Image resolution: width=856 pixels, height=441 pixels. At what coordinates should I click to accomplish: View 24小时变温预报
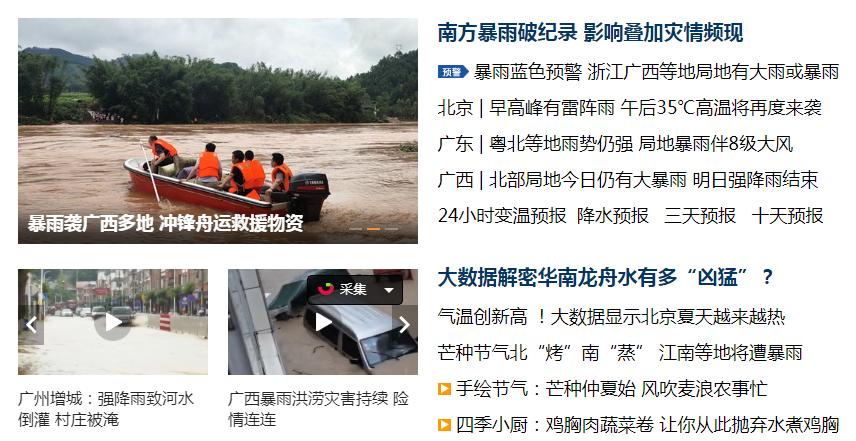tap(502, 216)
